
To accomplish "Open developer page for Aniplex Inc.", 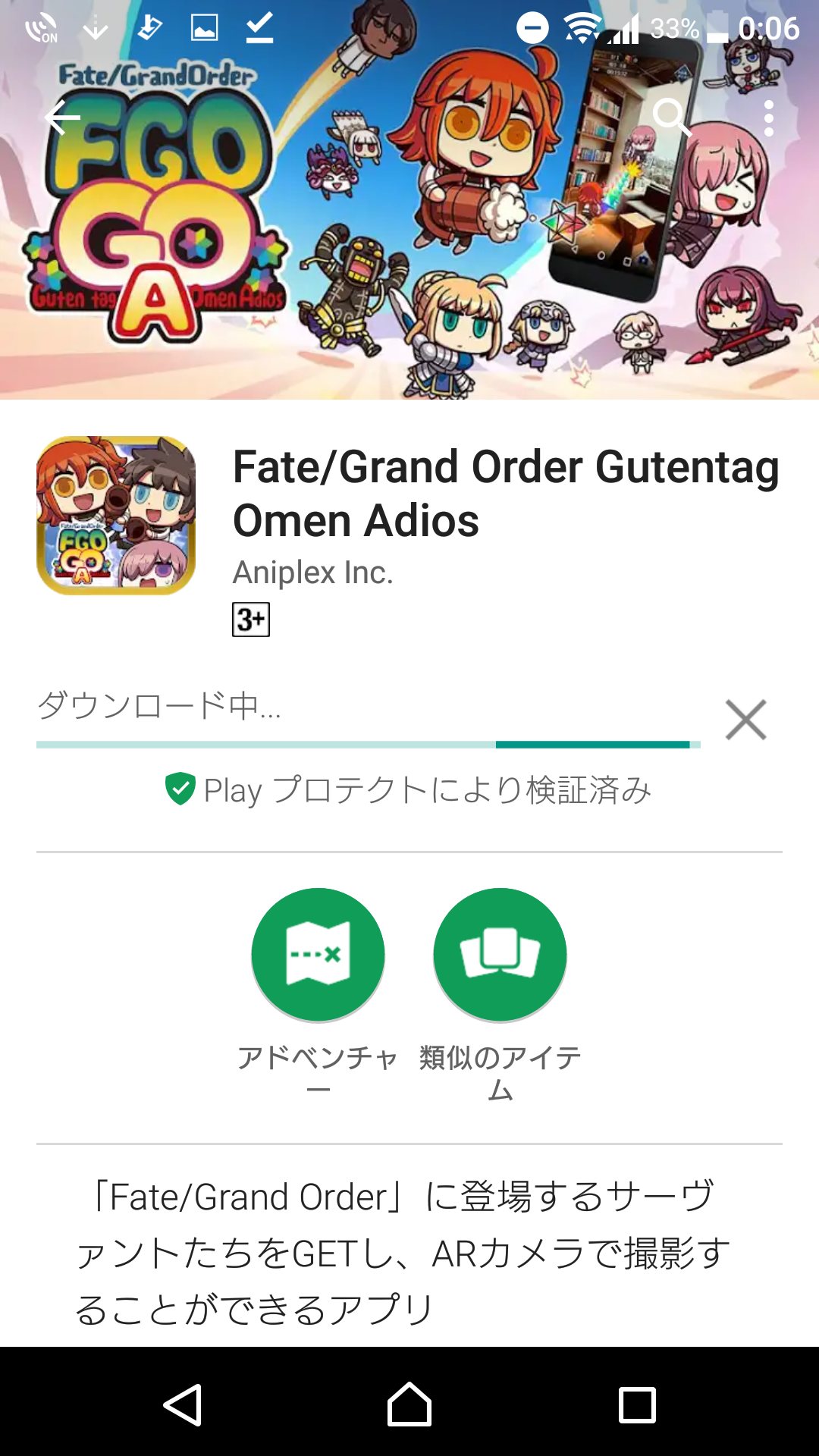I will pos(312,573).
